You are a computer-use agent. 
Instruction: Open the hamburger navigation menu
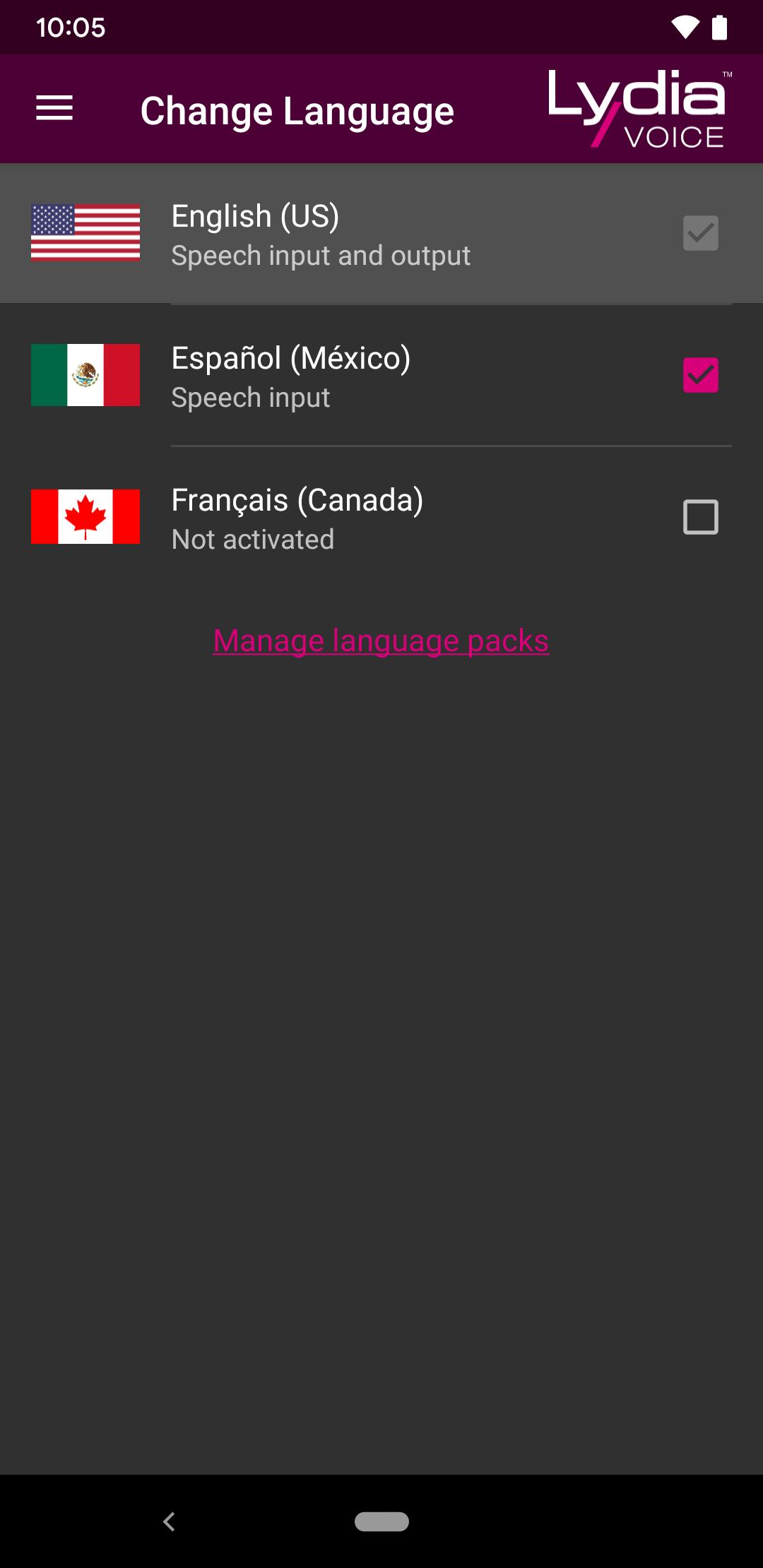pos(54,108)
